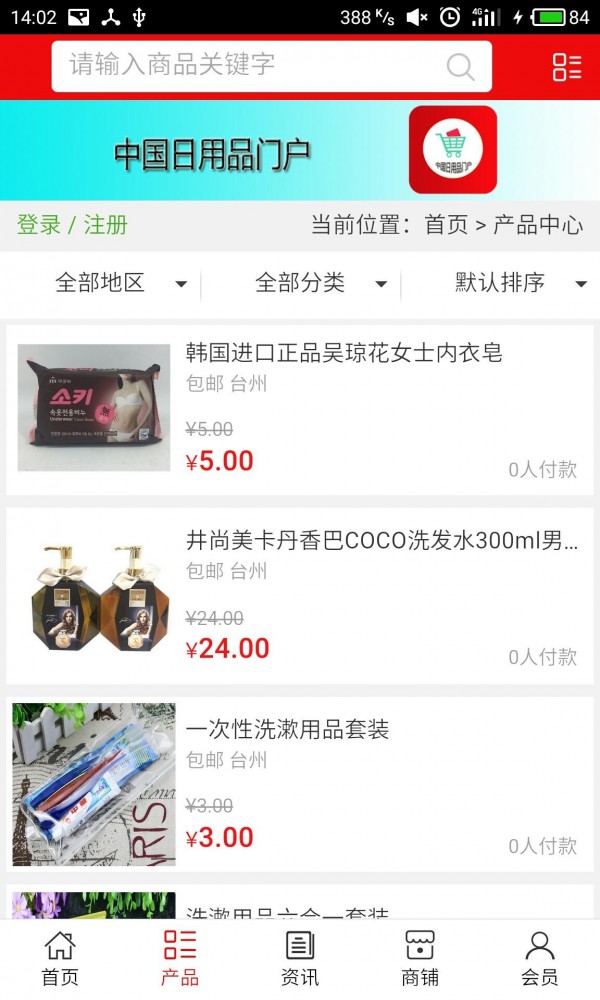Expand the 全部地区 region dropdown
This screenshot has height=1000, width=600.
120,283
